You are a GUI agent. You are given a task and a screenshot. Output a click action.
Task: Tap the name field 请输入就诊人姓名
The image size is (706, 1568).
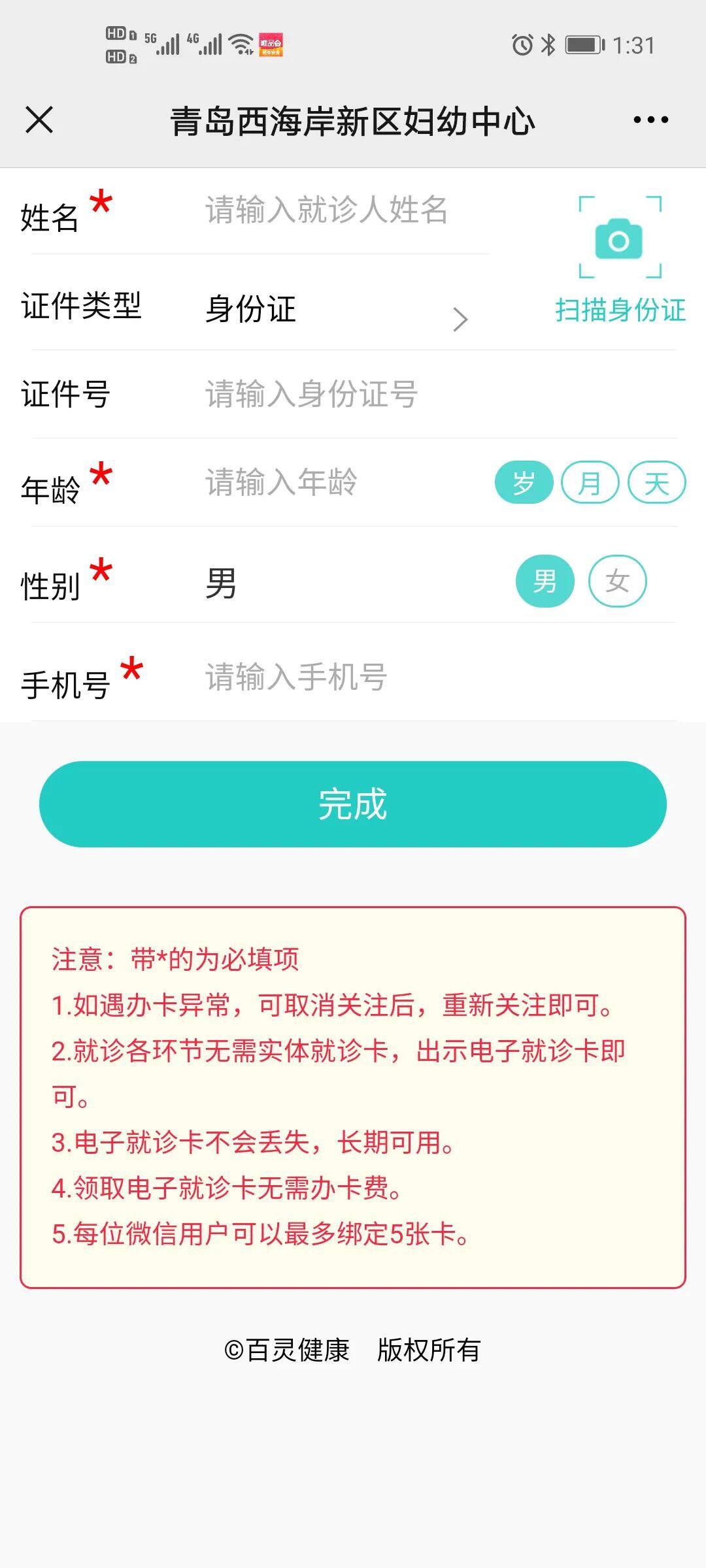click(x=327, y=210)
